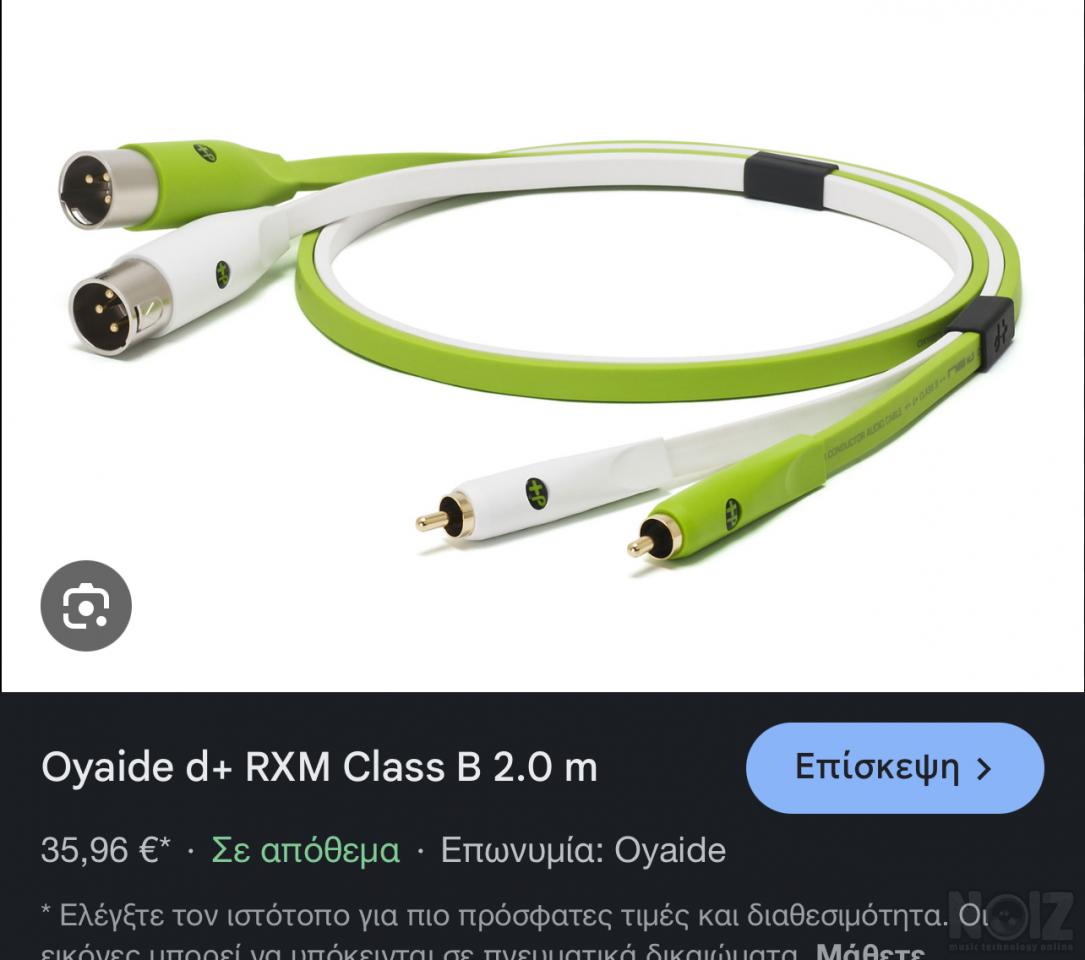This screenshot has width=1085, height=960.
Task: Tap the Επίσκεψη button
Action: [894, 768]
